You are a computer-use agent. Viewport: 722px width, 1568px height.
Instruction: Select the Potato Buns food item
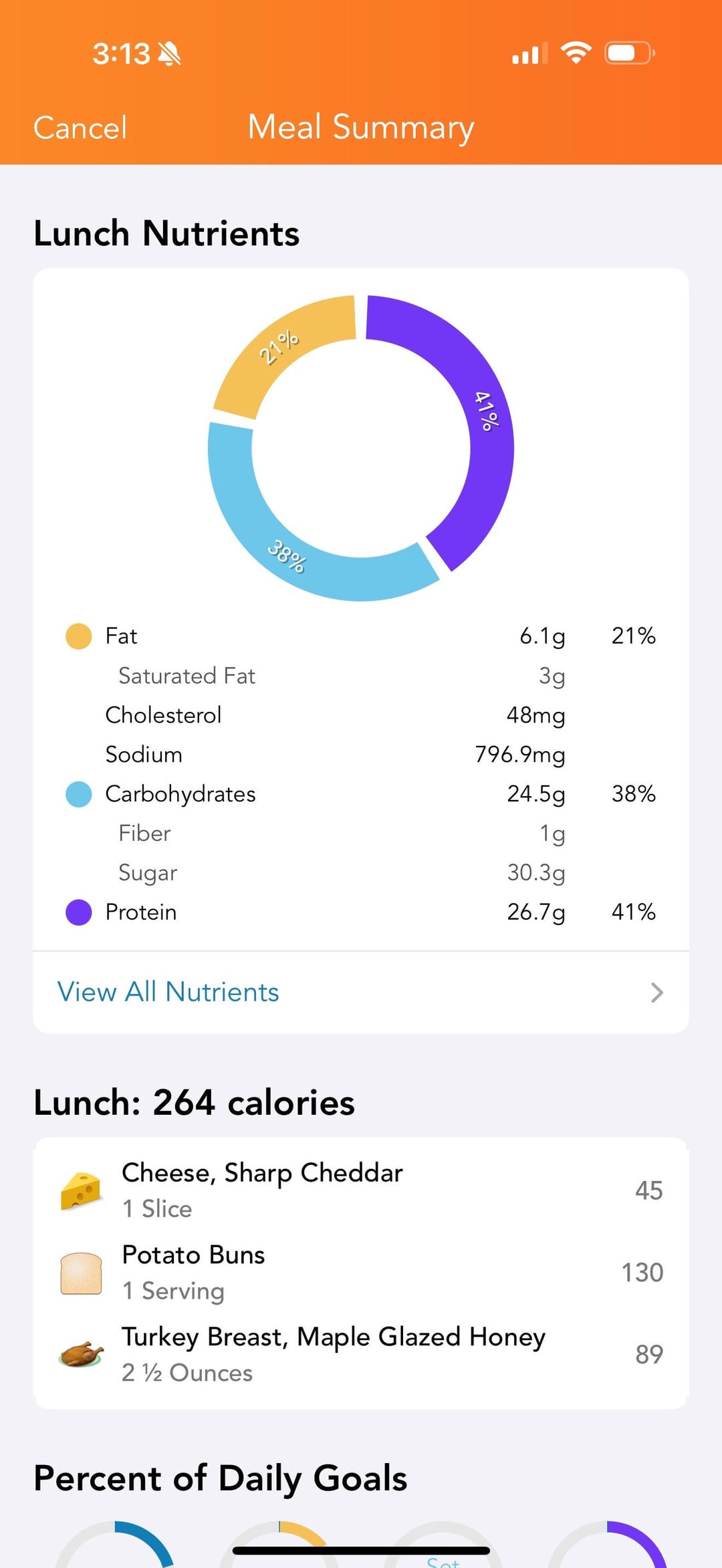point(361,1273)
